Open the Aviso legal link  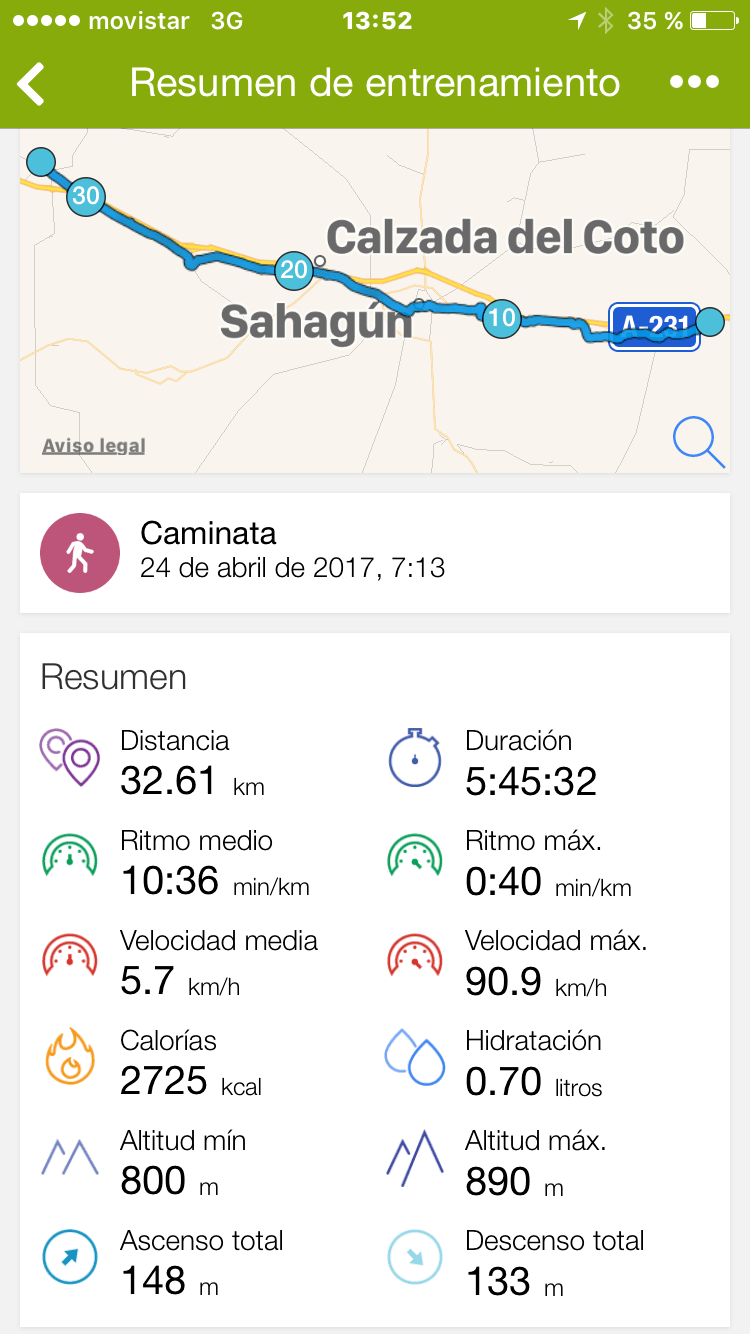pyautogui.click(x=94, y=446)
